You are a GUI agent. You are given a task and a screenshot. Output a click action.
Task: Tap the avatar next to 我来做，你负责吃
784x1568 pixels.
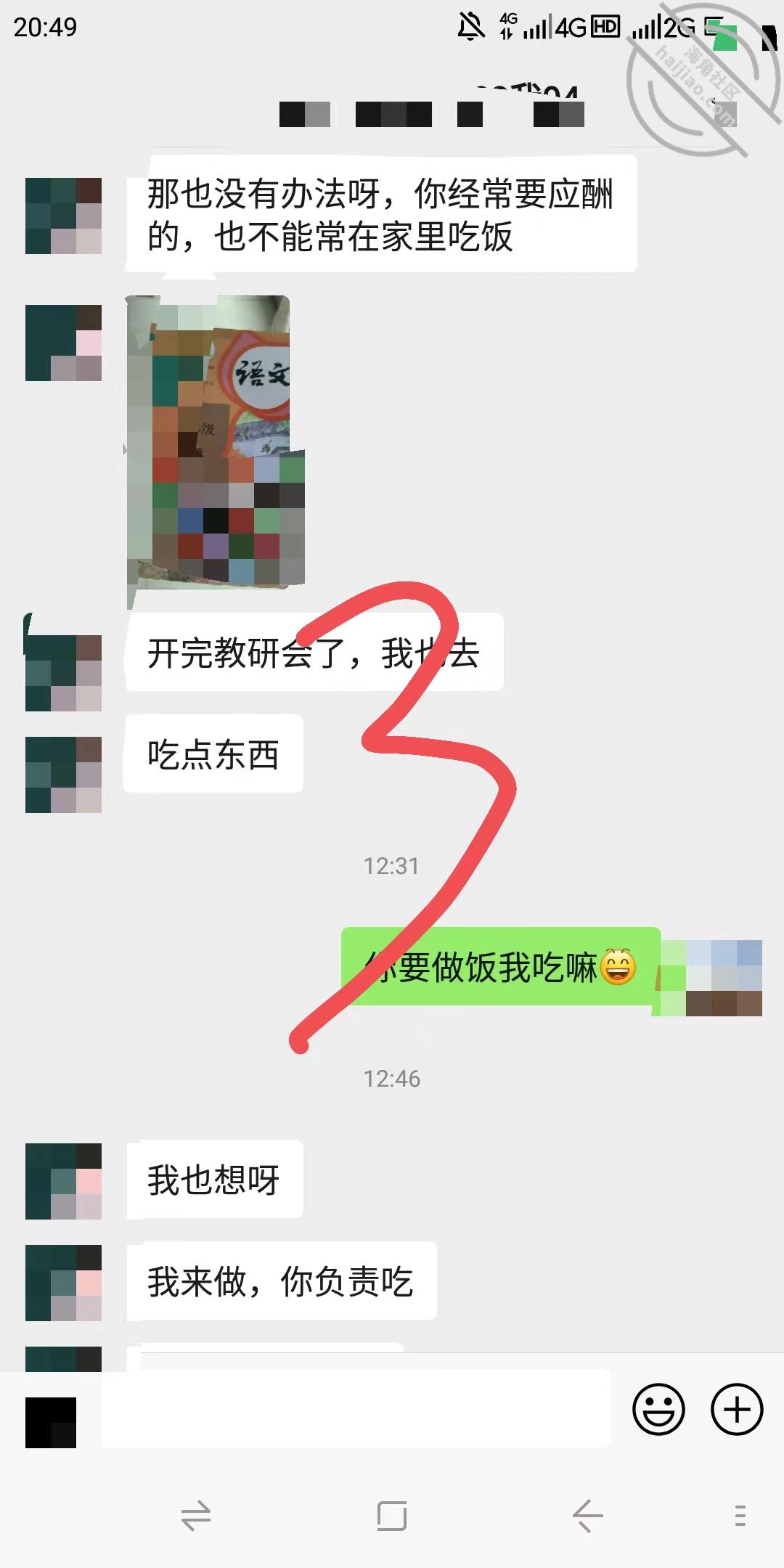[63, 1283]
